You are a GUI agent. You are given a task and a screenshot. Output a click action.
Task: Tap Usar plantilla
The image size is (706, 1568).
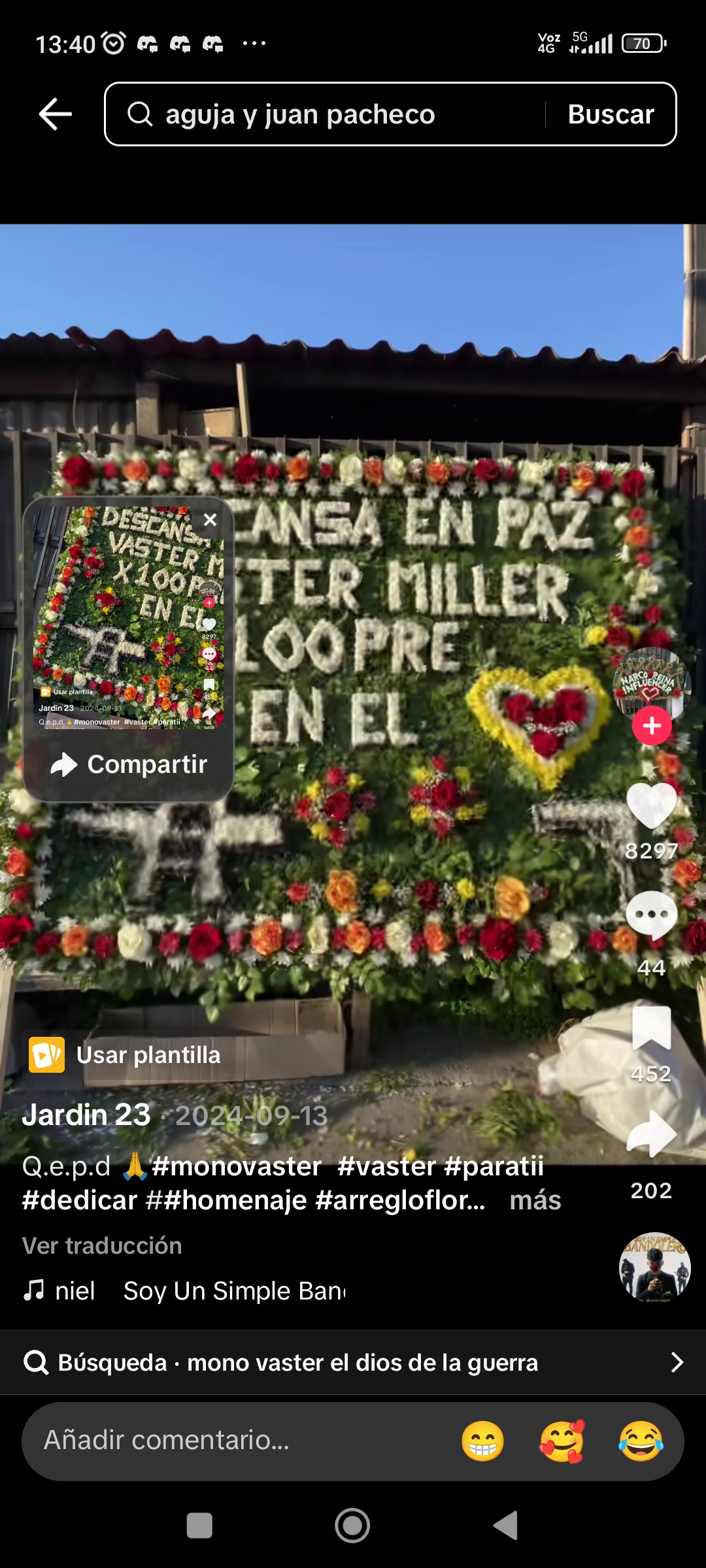click(x=126, y=1054)
